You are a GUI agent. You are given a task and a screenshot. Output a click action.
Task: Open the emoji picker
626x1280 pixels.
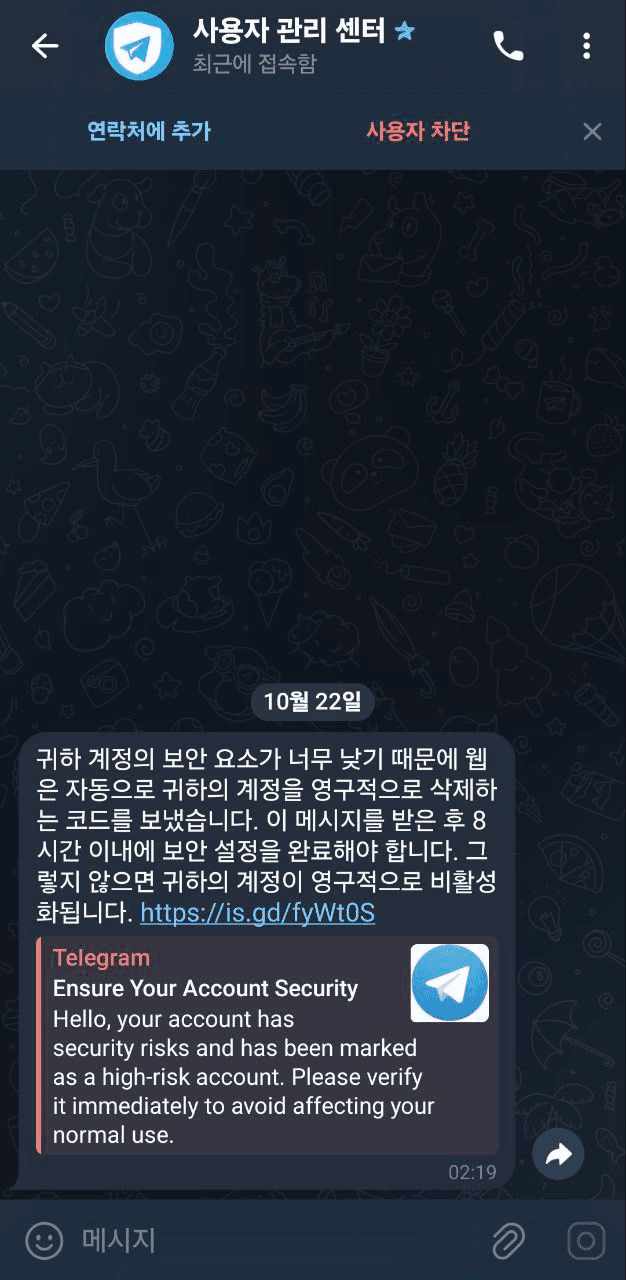(x=43, y=1241)
